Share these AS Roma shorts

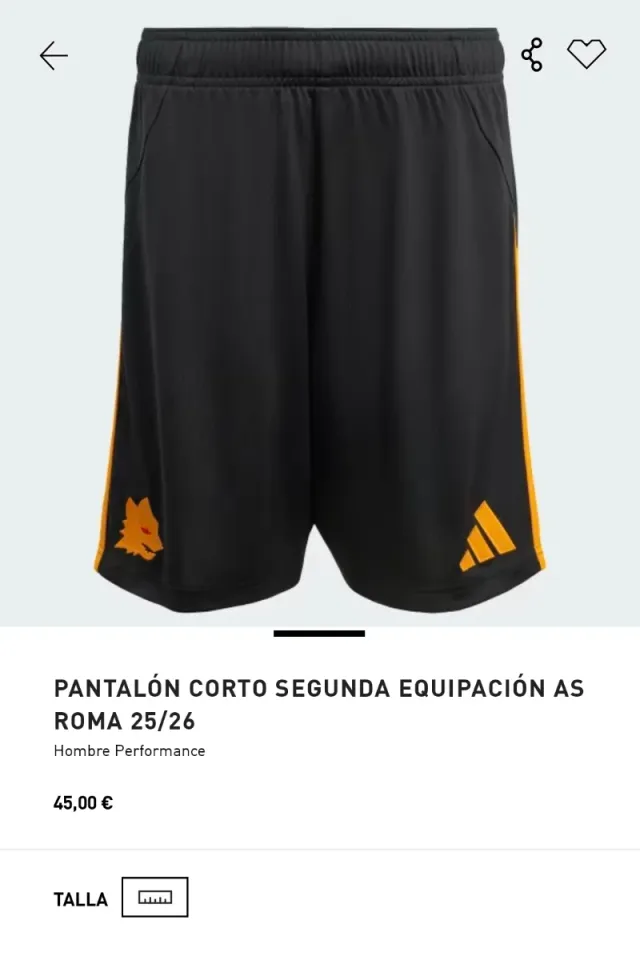tap(532, 55)
